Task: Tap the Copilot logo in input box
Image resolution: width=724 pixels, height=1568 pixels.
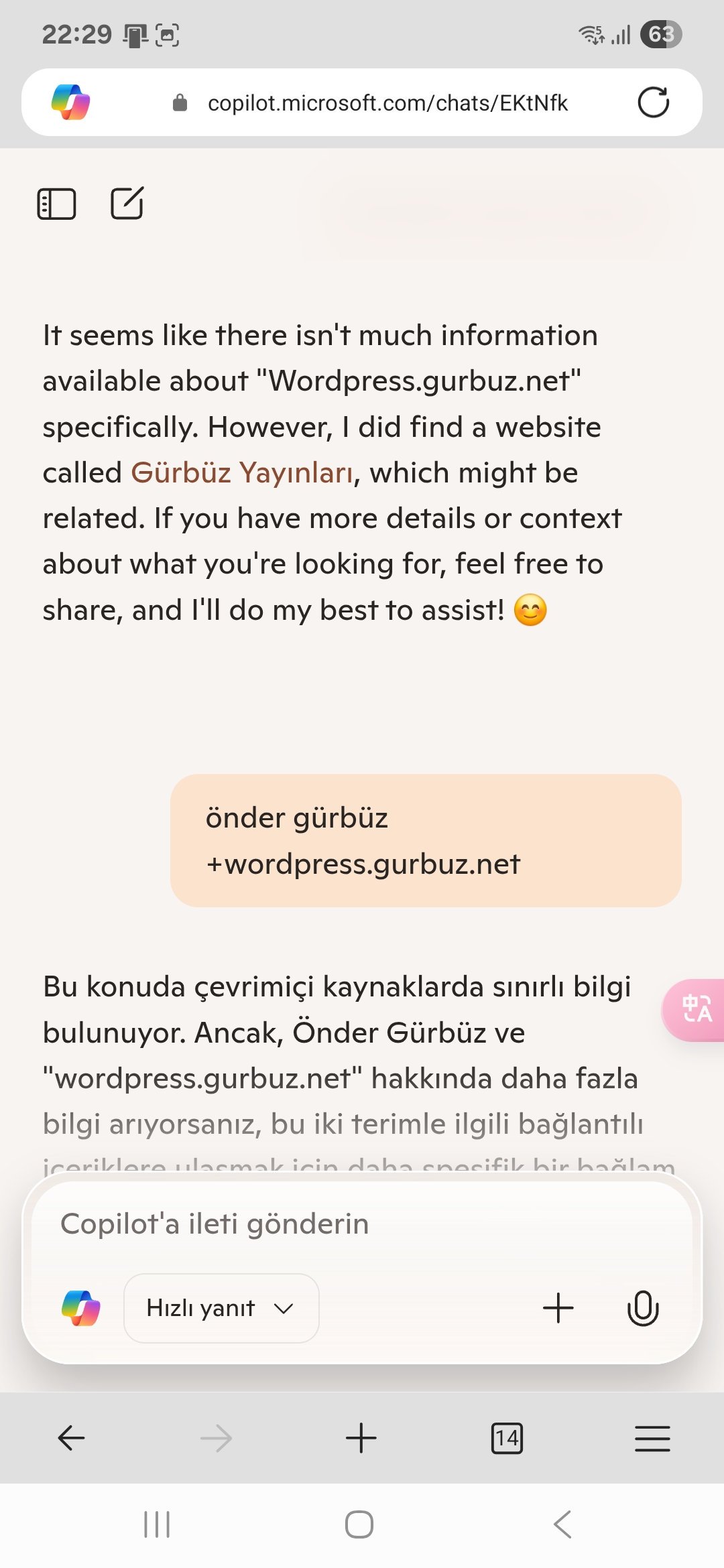Action: tap(80, 1308)
